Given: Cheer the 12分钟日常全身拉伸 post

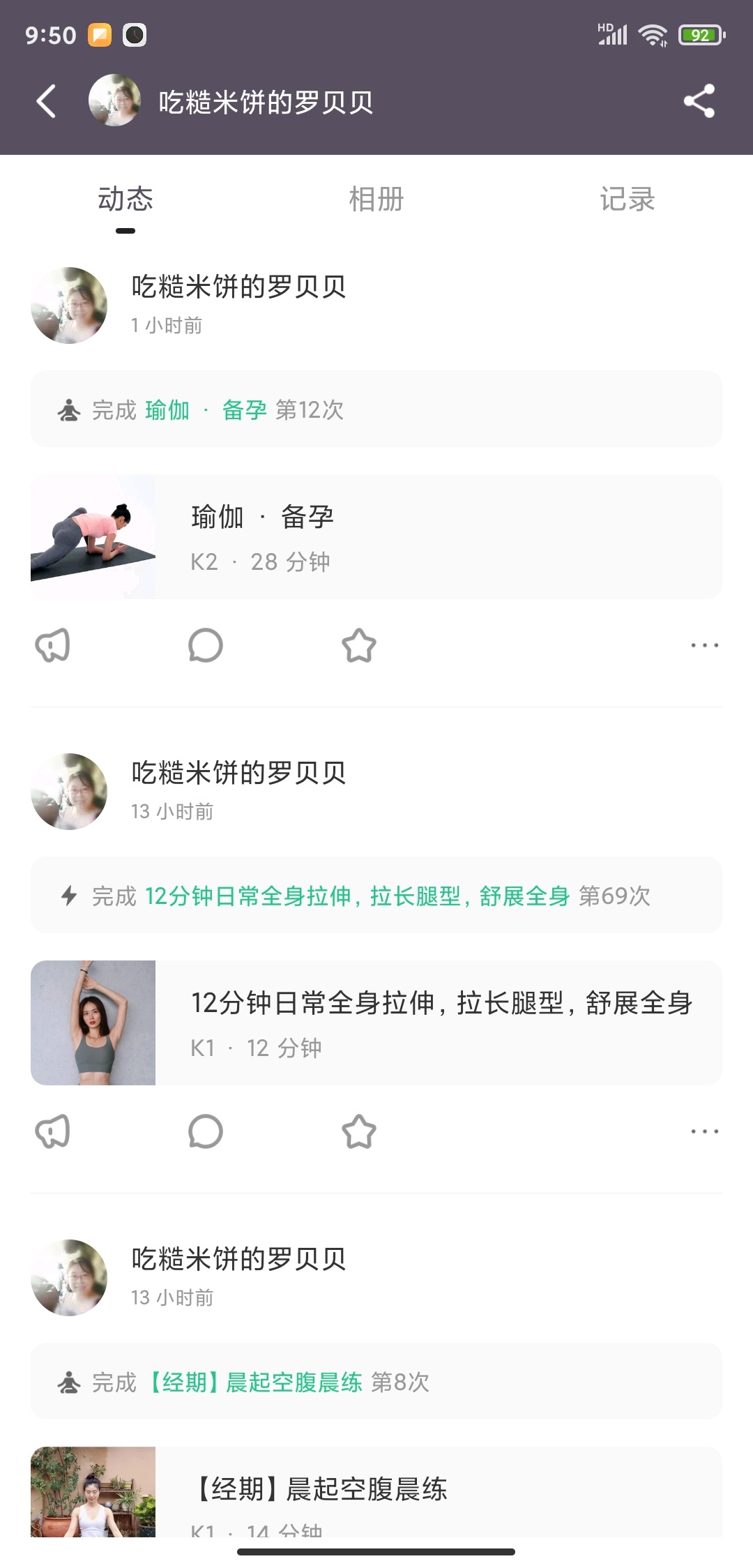Looking at the screenshot, I should (53, 1131).
